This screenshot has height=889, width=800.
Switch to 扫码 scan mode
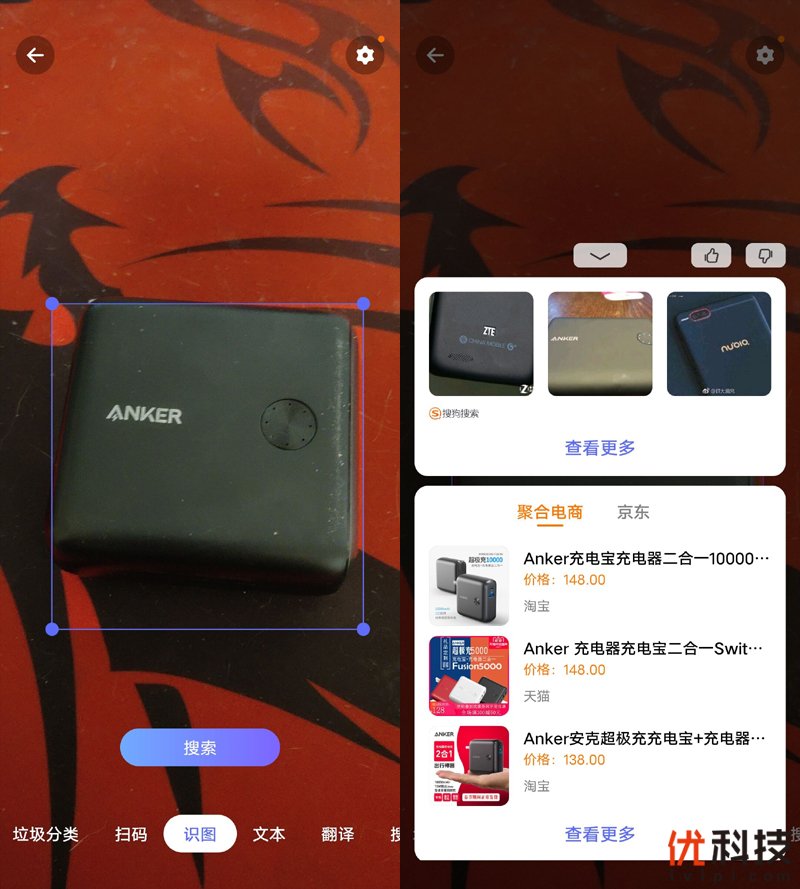(x=130, y=835)
